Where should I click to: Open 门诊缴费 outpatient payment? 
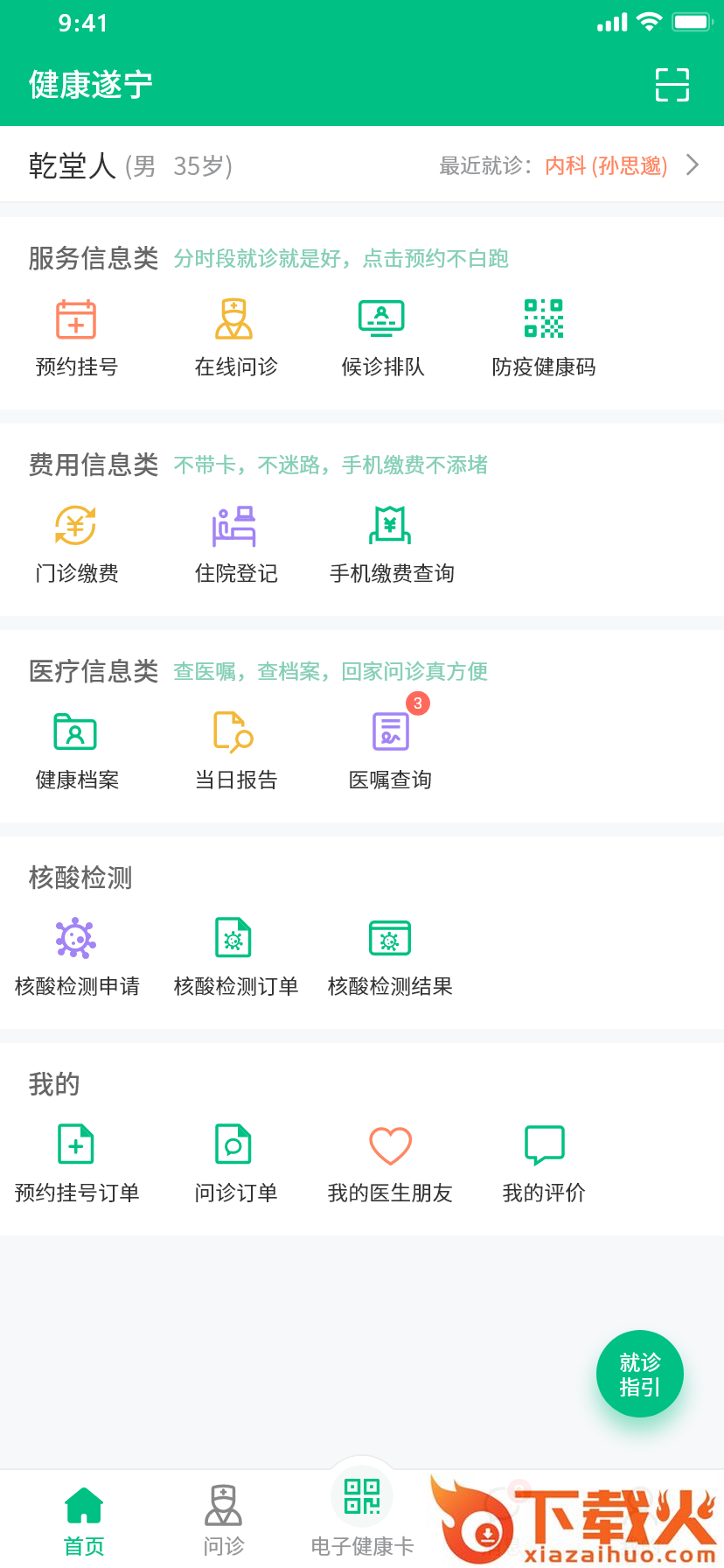[x=75, y=538]
